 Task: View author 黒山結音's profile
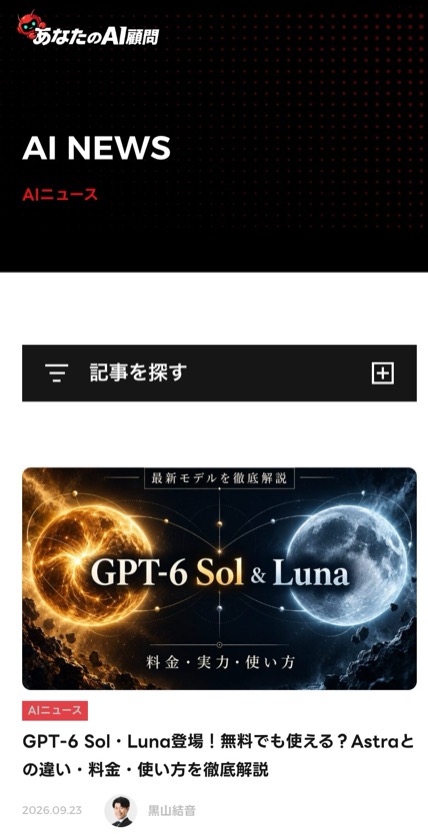click(x=171, y=811)
